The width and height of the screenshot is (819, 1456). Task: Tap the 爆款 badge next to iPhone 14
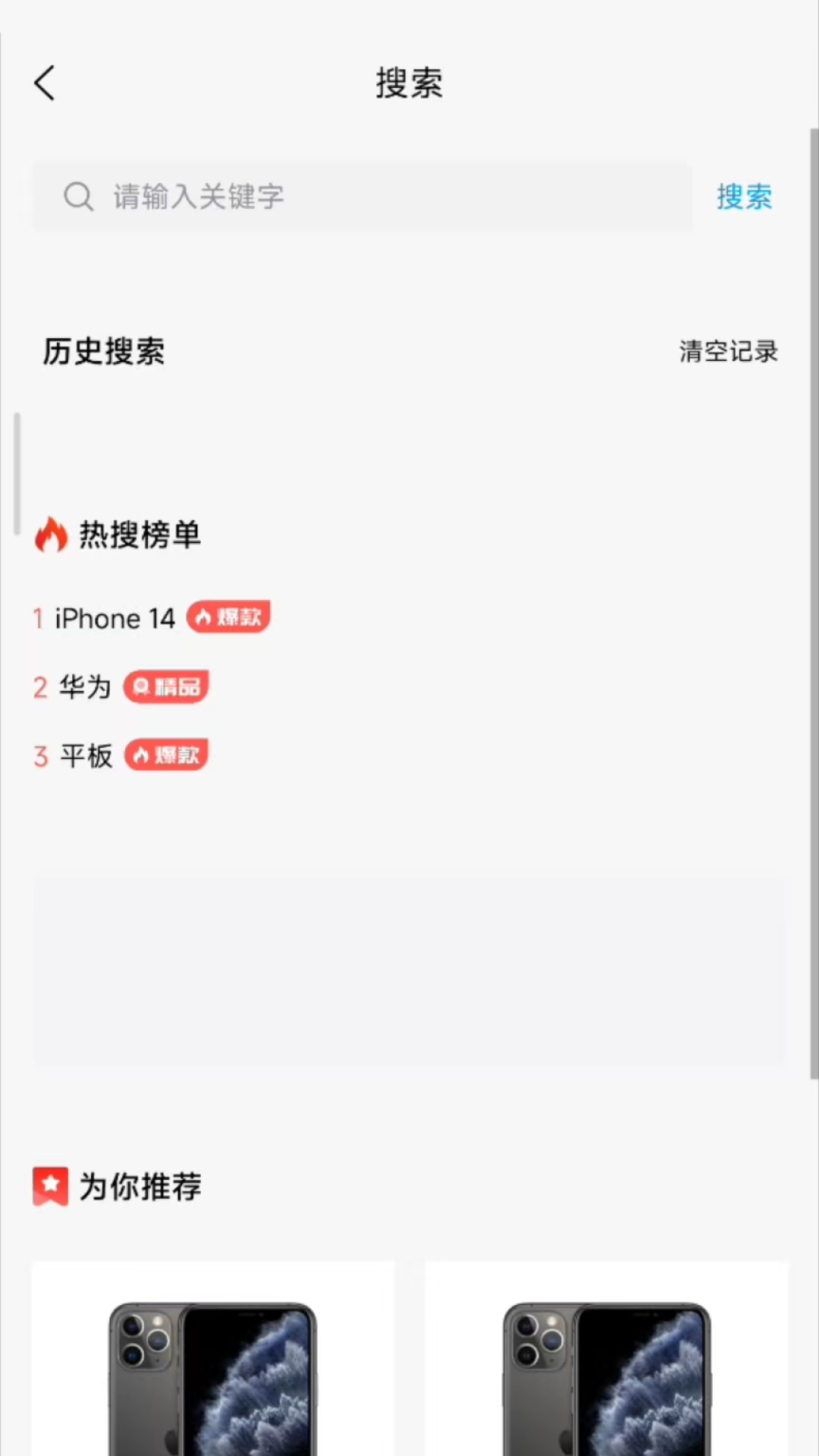227,617
